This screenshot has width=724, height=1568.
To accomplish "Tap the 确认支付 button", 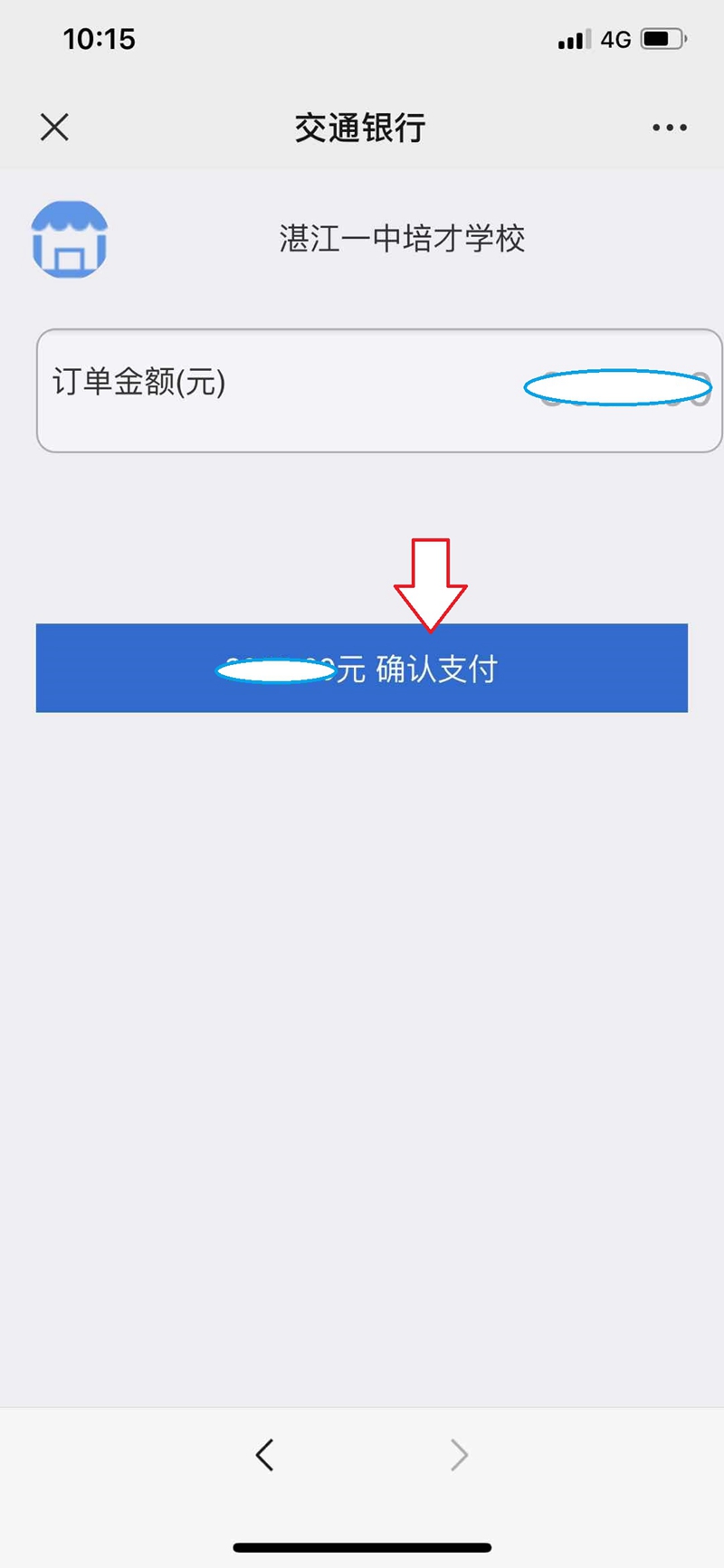I will (x=362, y=668).
